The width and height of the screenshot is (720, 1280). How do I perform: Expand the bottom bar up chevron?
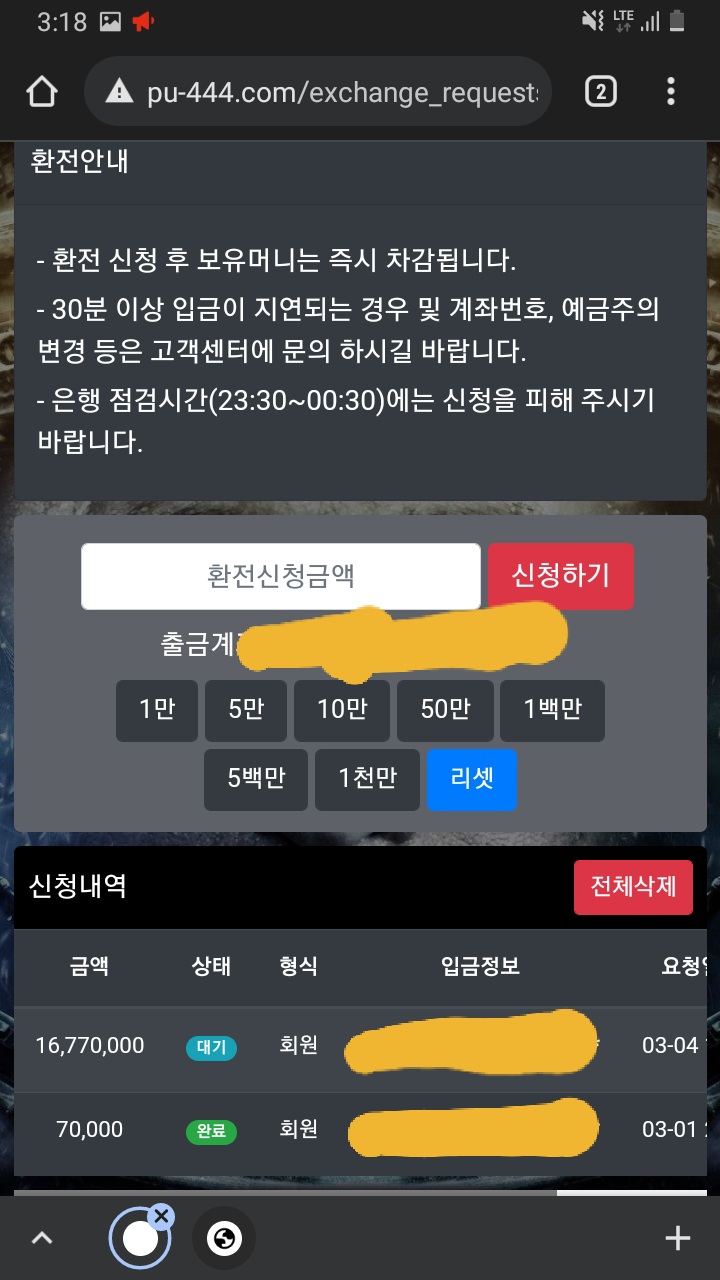(x=42, y=1238)
